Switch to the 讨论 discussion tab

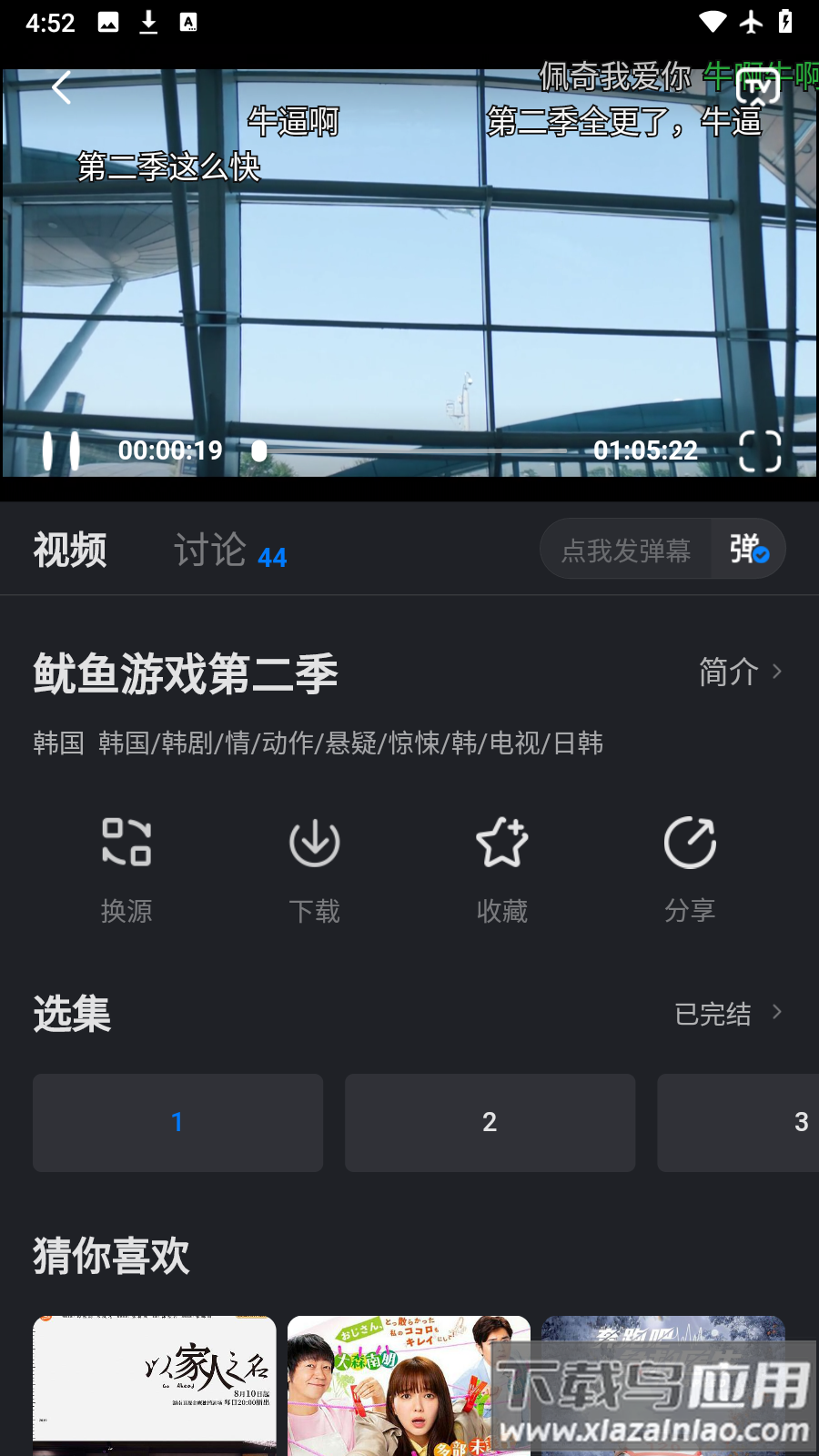[211, 548]
